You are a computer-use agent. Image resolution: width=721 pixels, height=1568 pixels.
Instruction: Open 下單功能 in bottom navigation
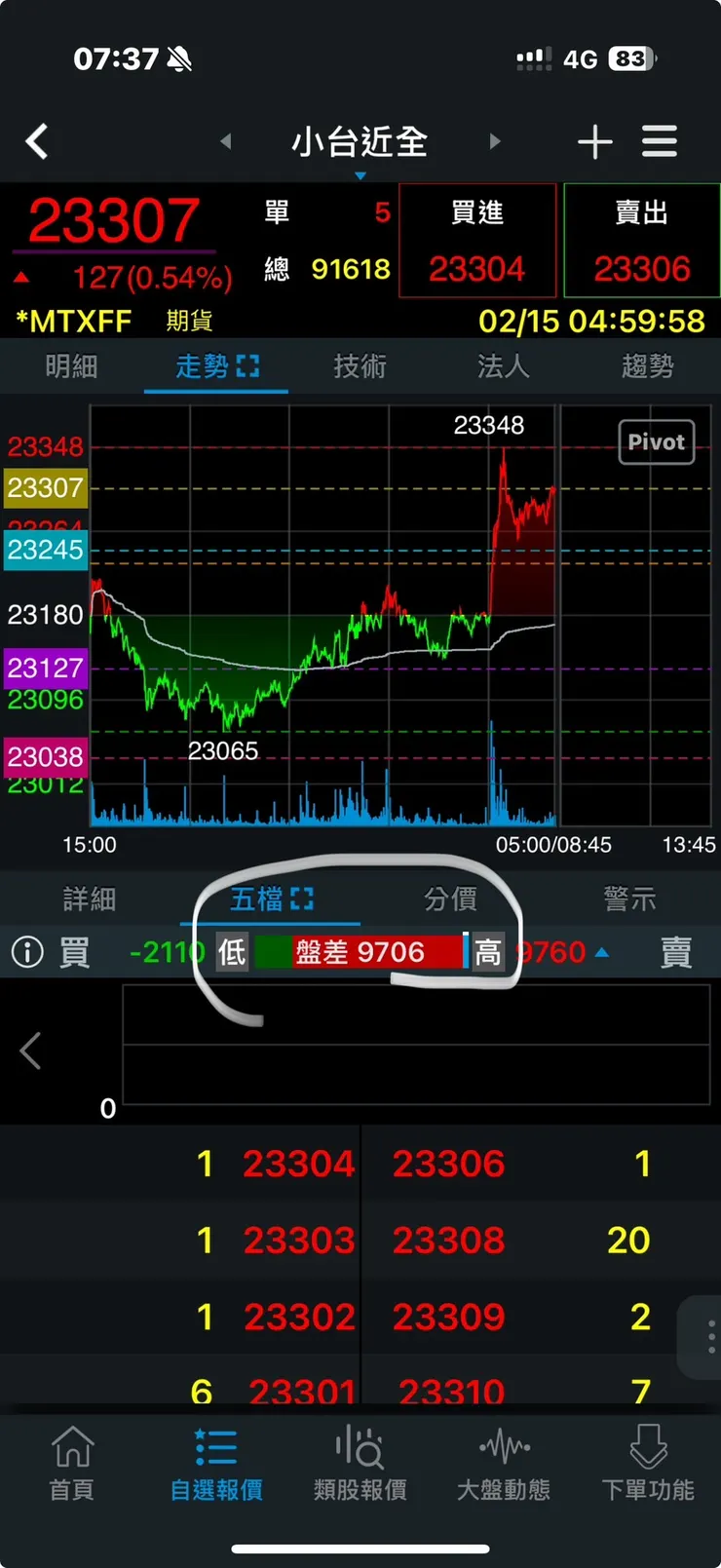click(x=648, y=1462)
